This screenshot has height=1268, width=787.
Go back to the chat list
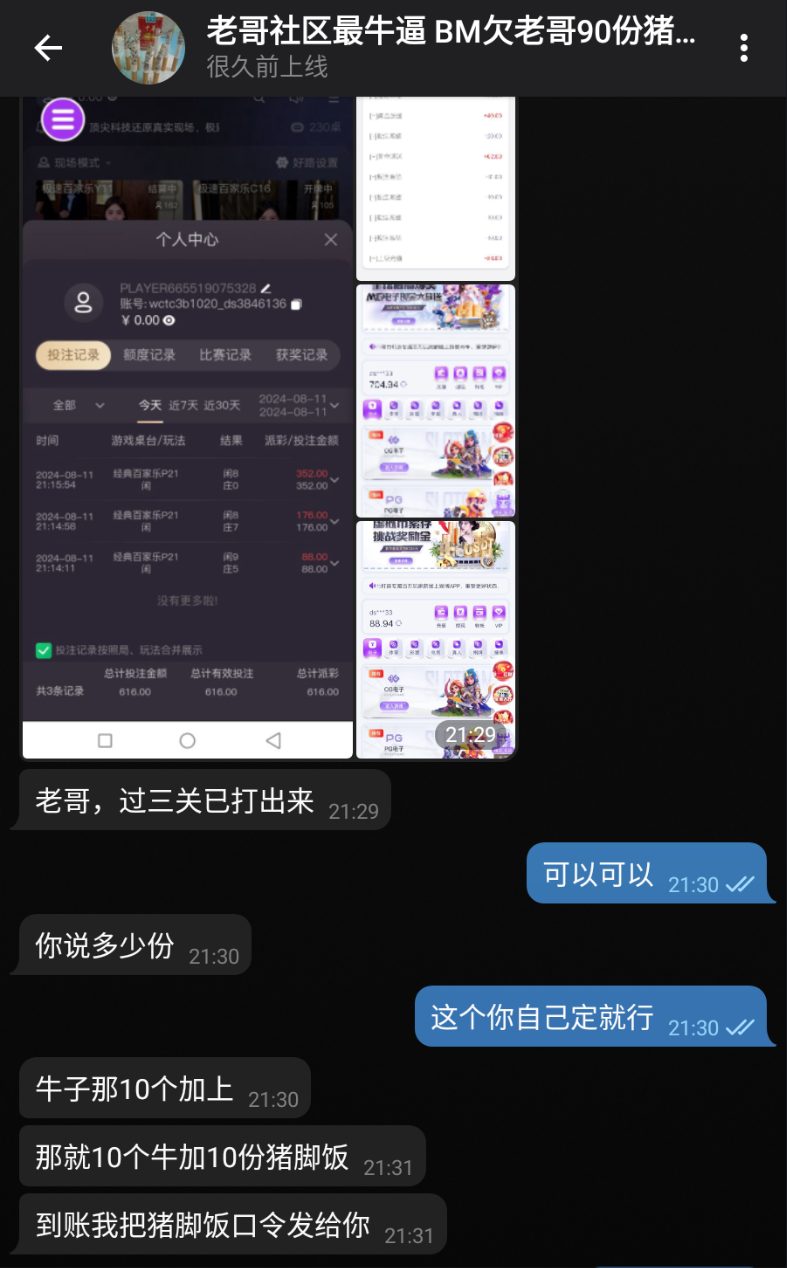pos(48,48)
